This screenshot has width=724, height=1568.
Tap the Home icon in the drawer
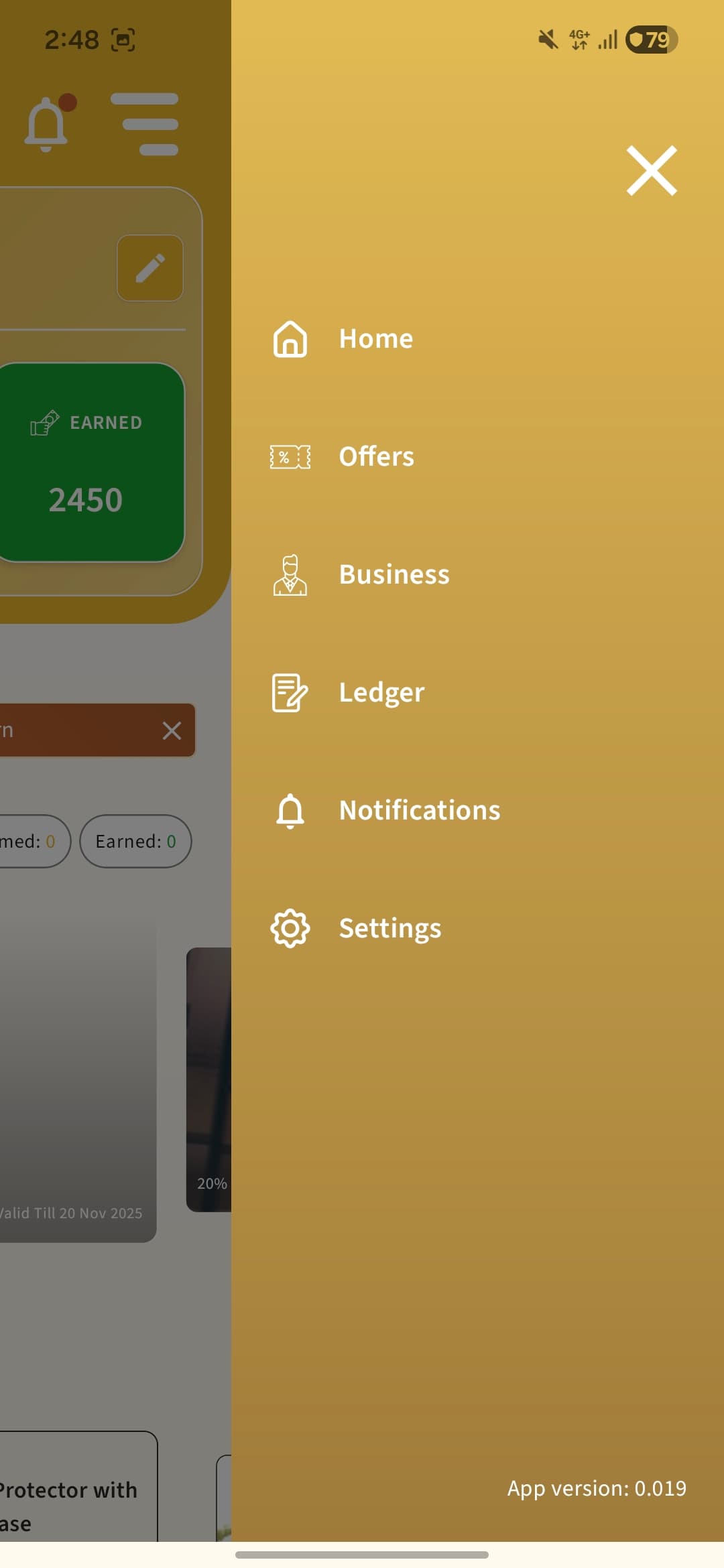tap(290, 340)
